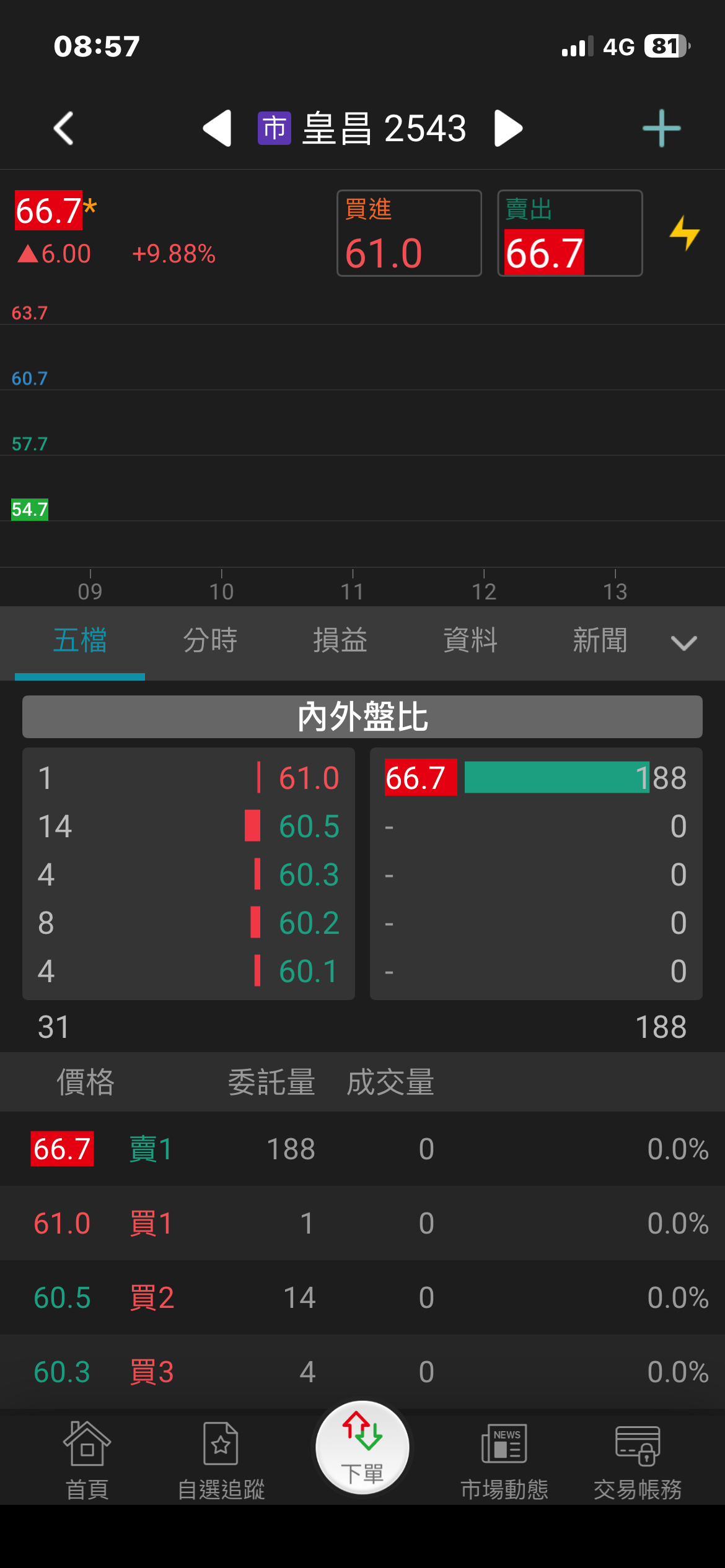Viewport: 725px width, 1568px height.
Task: Expand more tabs with the chevron
Action: coord(683,643)
